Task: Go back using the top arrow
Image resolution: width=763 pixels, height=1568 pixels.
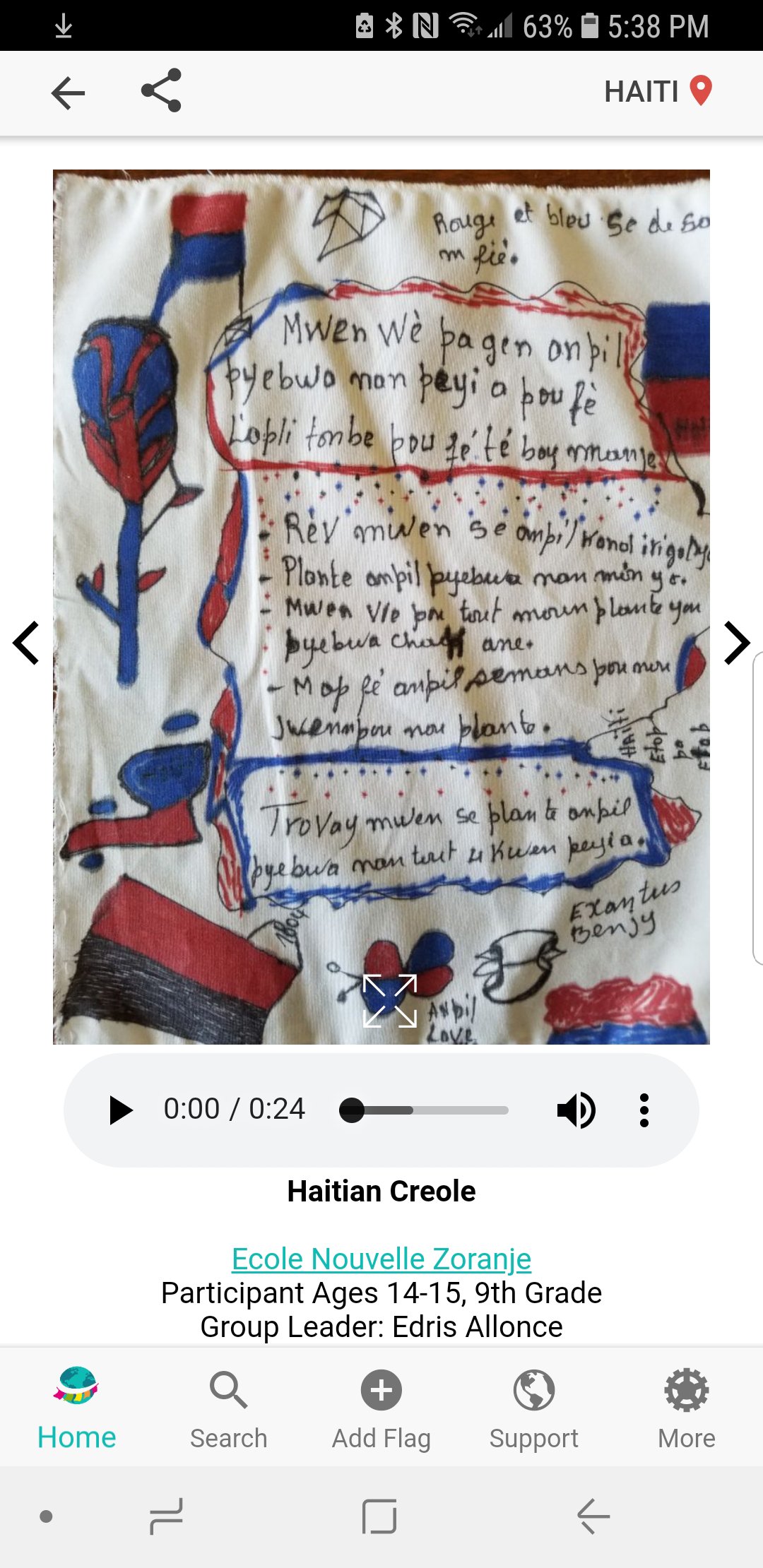Action: (x=69, y=93)
